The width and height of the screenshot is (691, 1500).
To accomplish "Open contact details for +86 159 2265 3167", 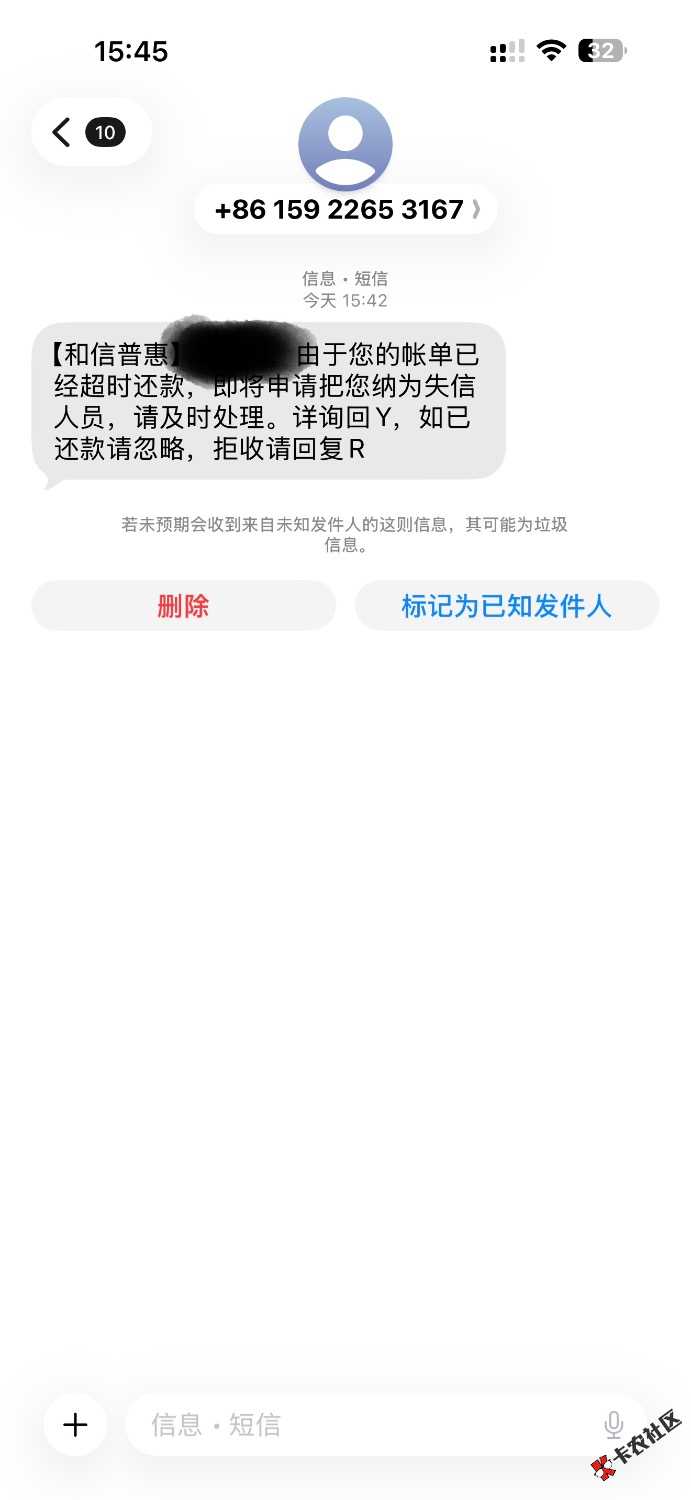I will pyautogui.click(x=345, y=210).
